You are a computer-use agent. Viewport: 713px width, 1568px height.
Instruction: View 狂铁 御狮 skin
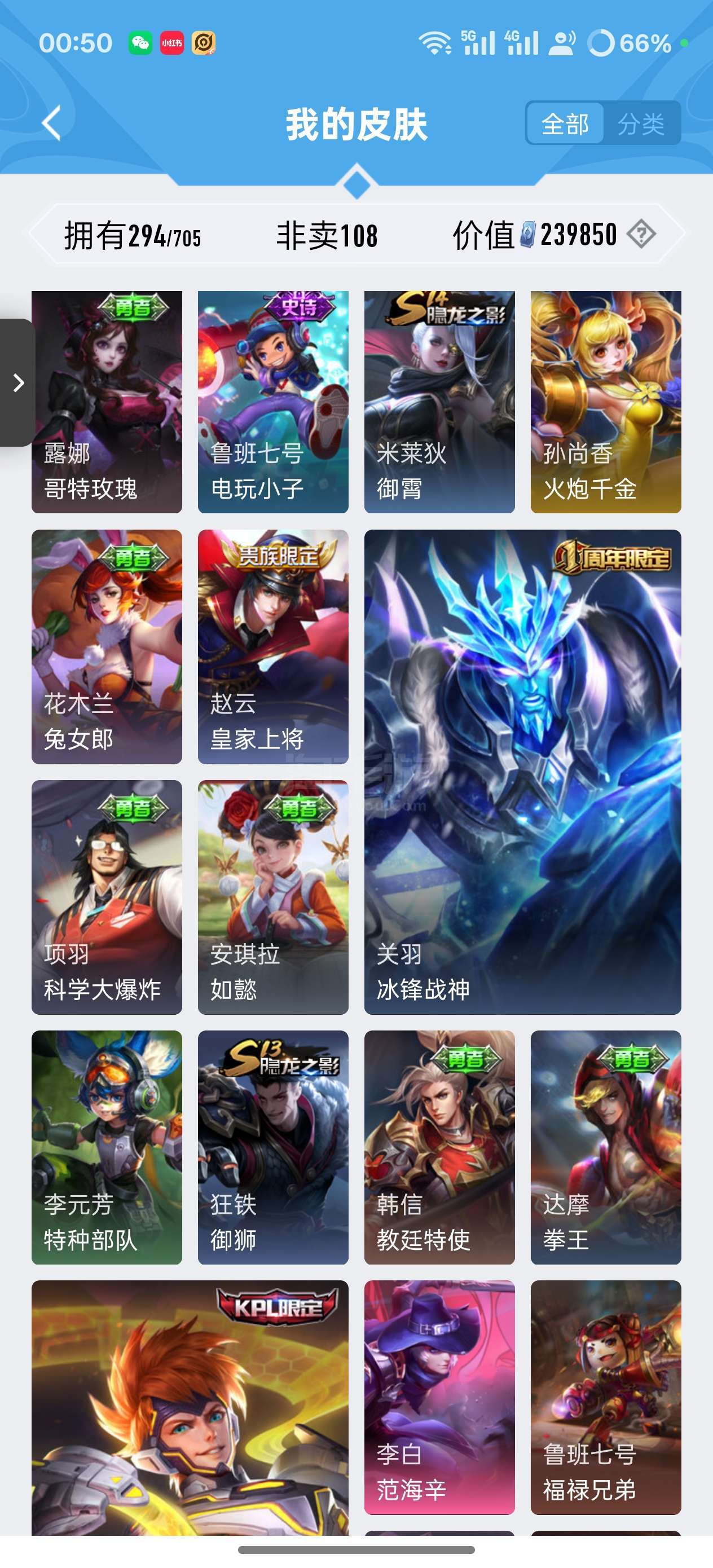(273, 1147)
